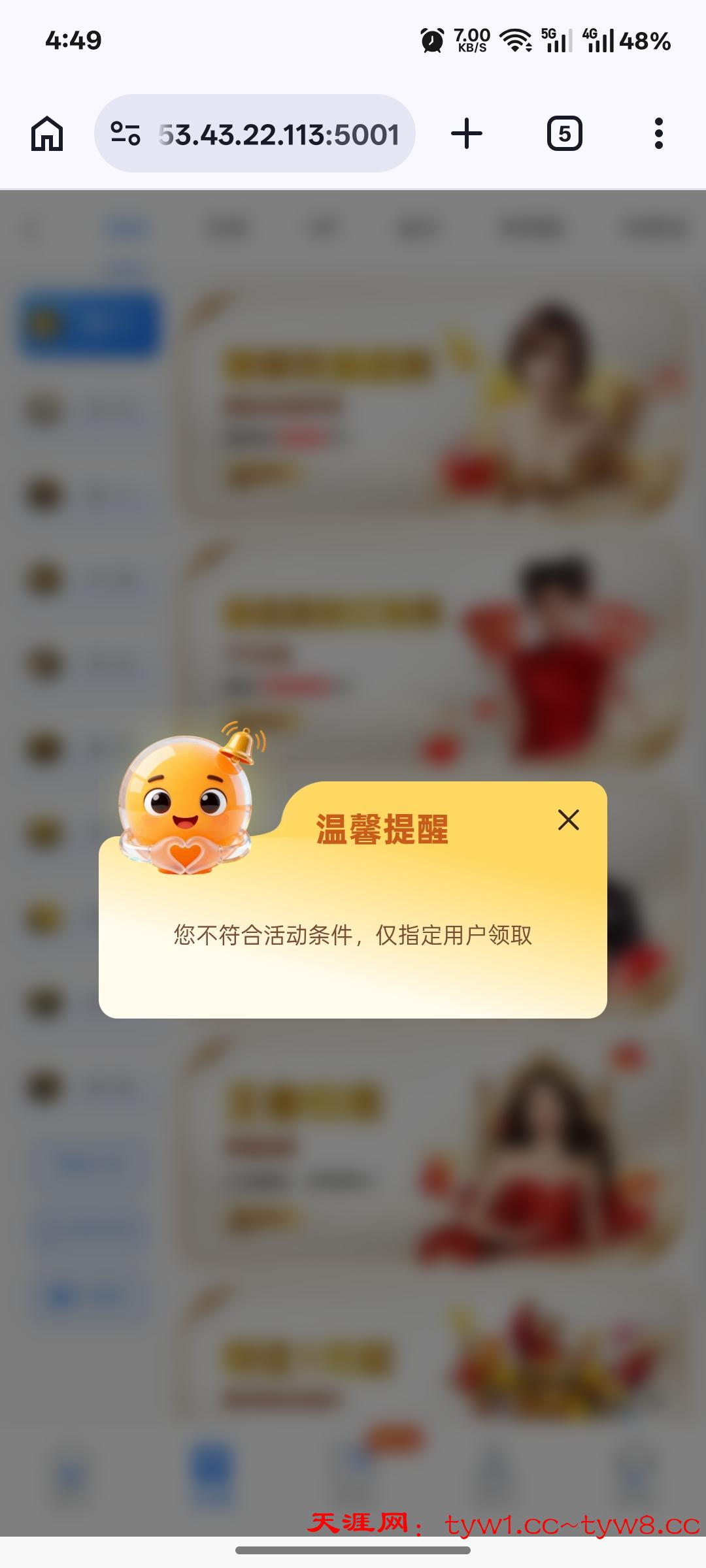The height and width of the screenshot is (1568, 706).
Task: Go to the browser home page
Action: tap(47, 134)
